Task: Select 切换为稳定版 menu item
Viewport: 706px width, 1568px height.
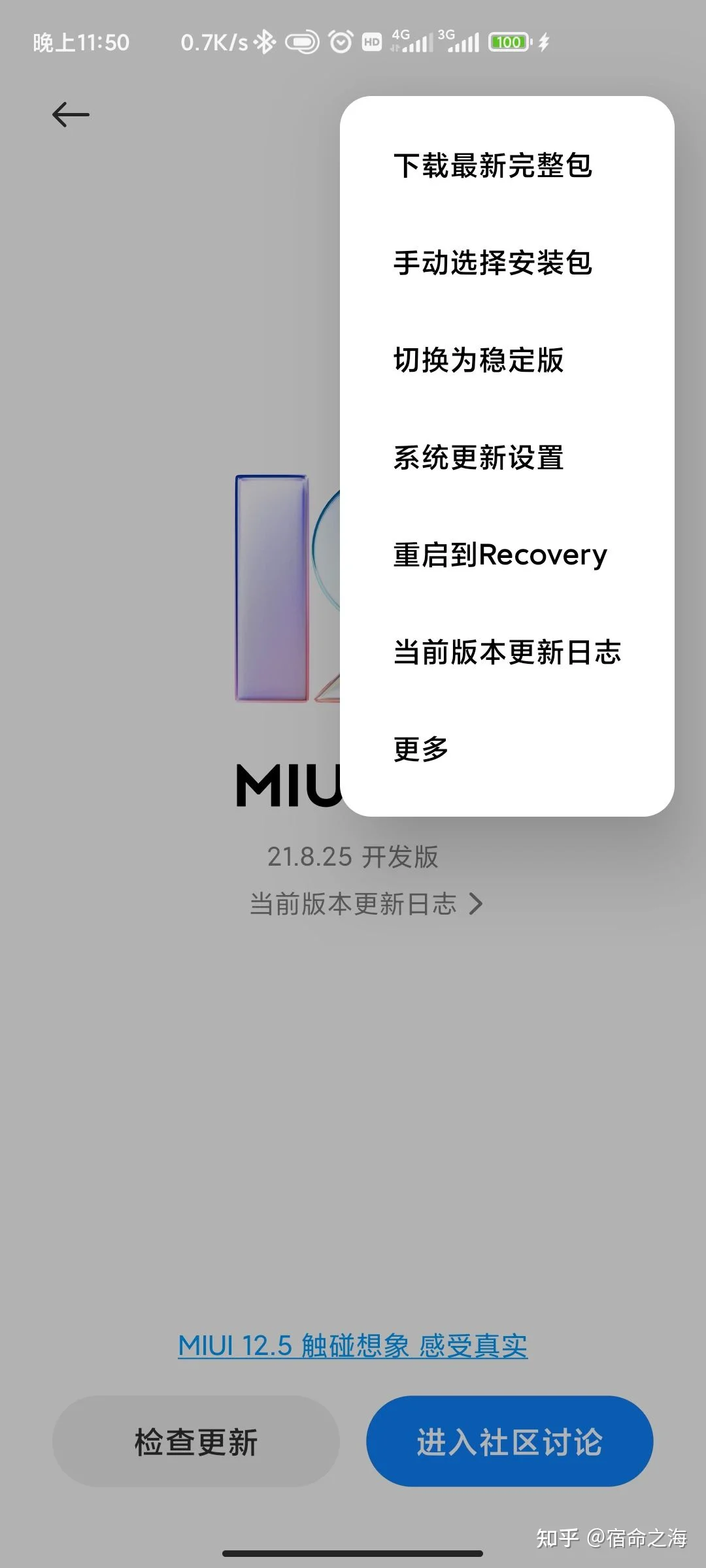Action: (x=479, y=360)
